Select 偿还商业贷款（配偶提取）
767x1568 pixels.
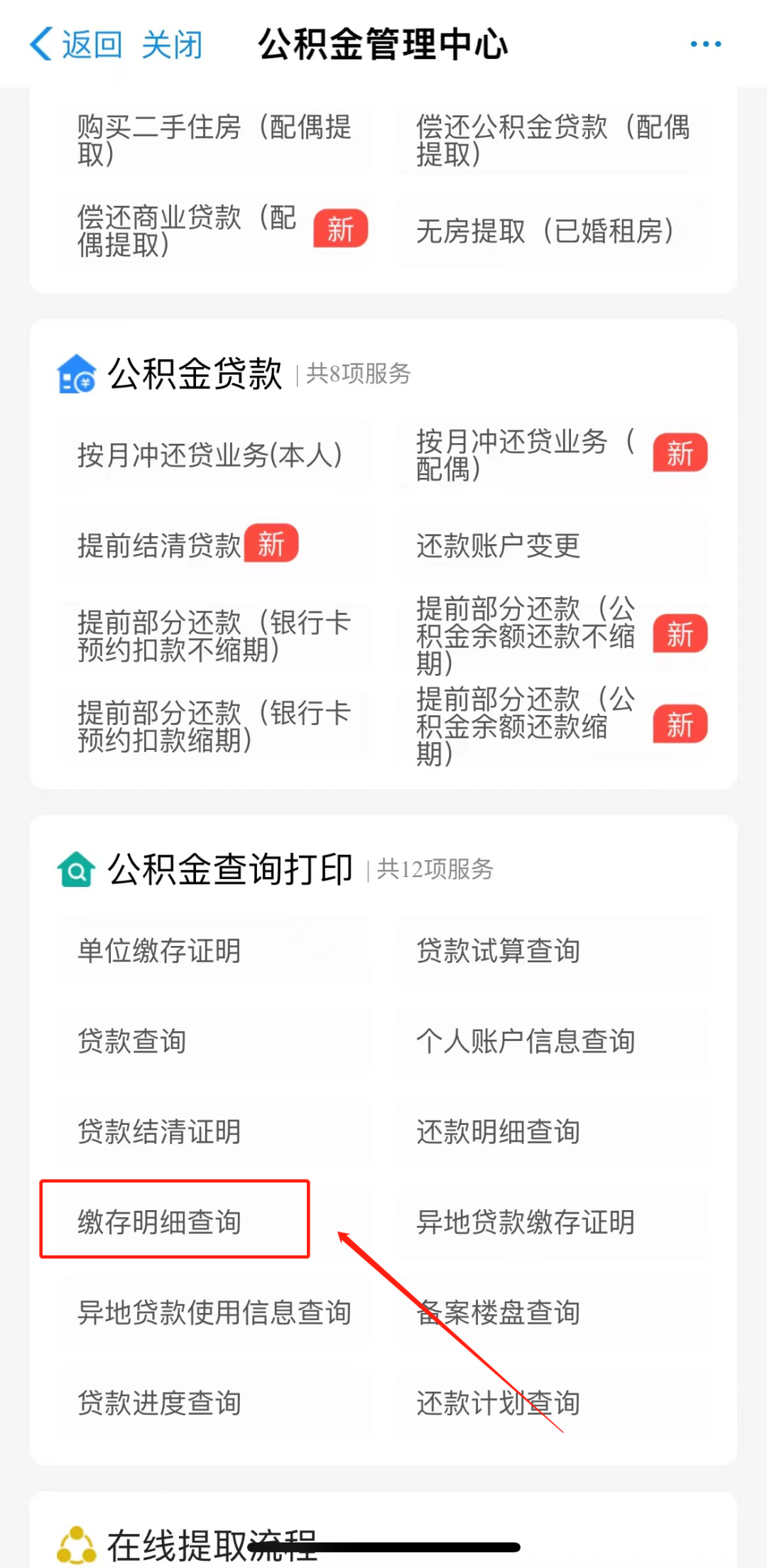pyautogui.click(x=213, y=232)
